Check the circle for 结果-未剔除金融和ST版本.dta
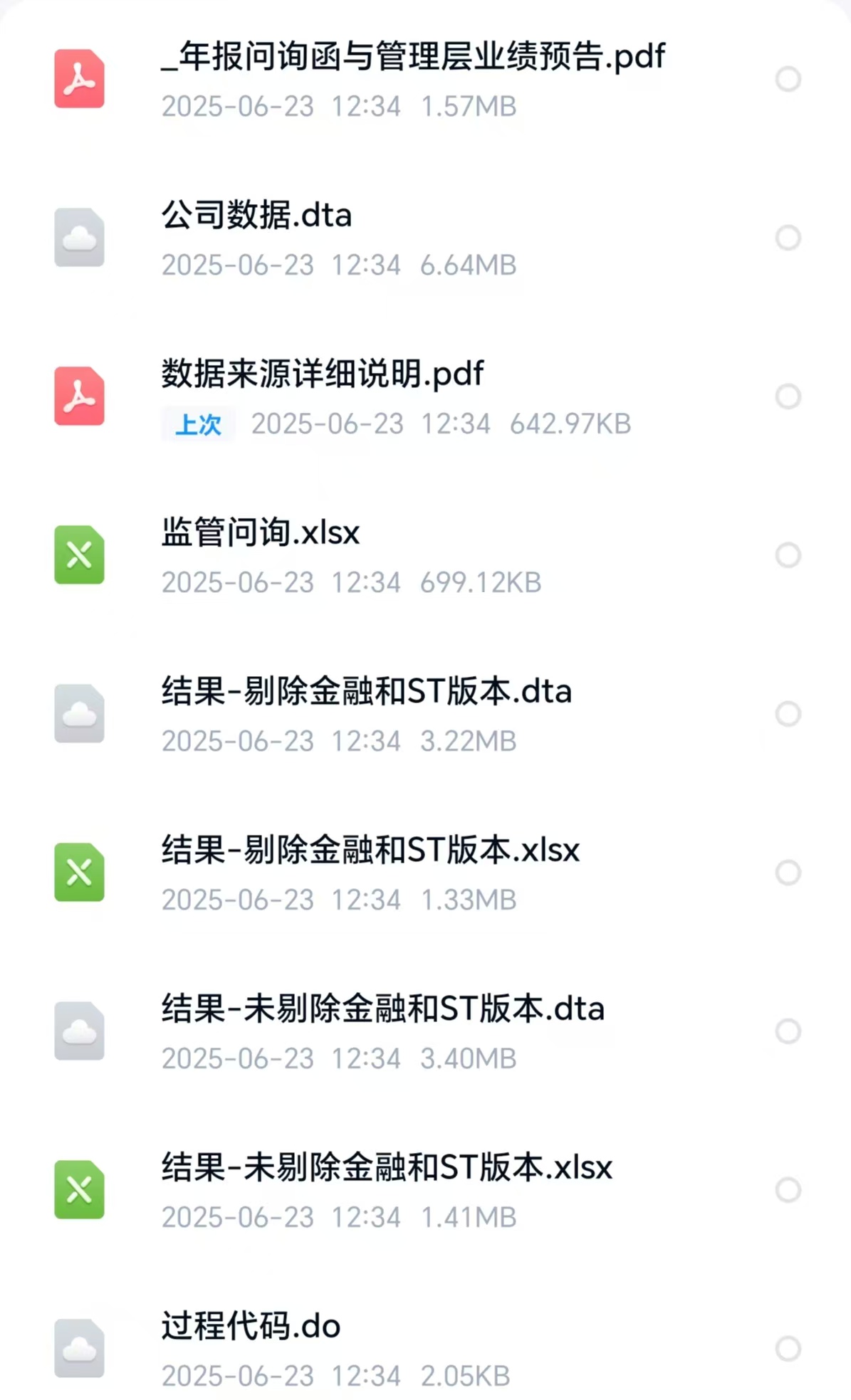Screen dimensions: 851x1400 point(788,1031)
